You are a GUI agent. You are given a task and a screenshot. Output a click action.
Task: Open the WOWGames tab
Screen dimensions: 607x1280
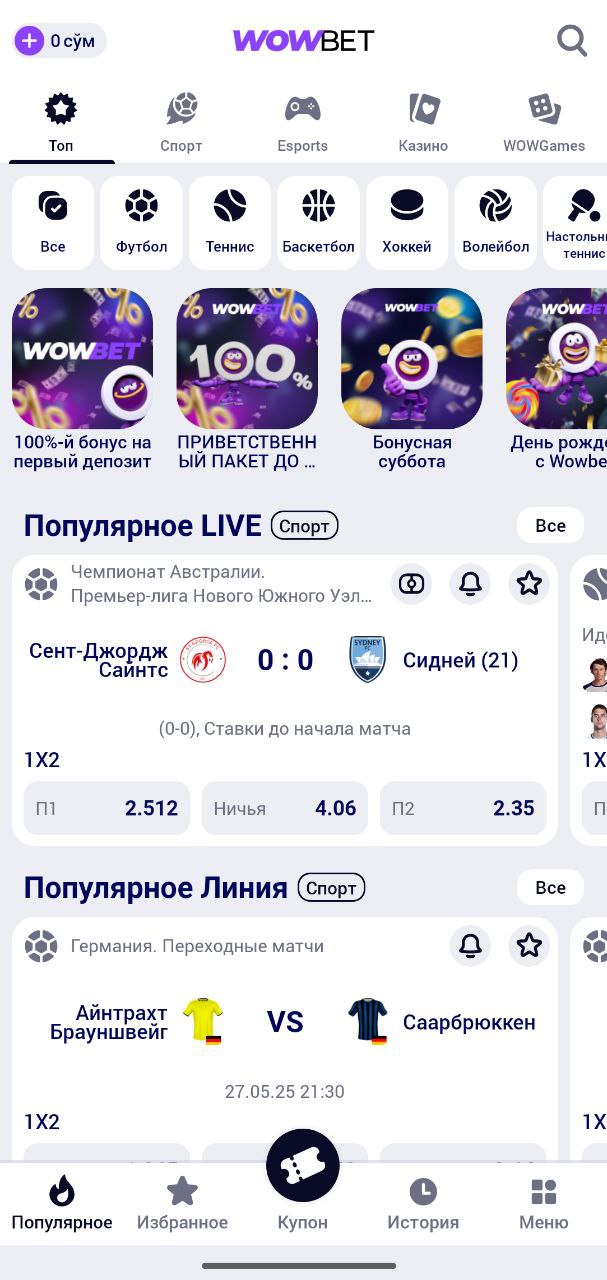[544, 123]
